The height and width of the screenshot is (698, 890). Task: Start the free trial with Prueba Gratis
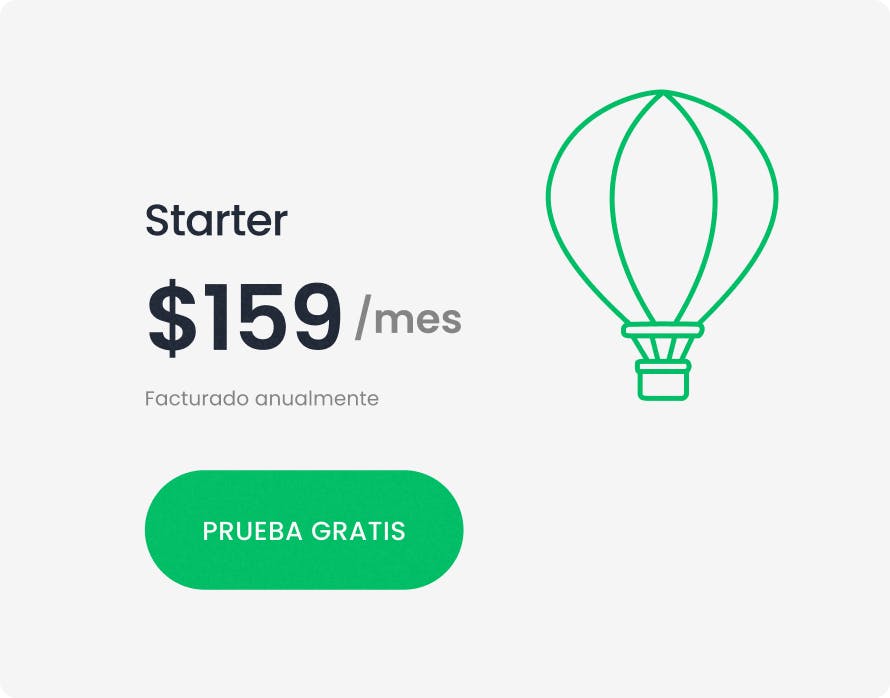click(304, 530)
